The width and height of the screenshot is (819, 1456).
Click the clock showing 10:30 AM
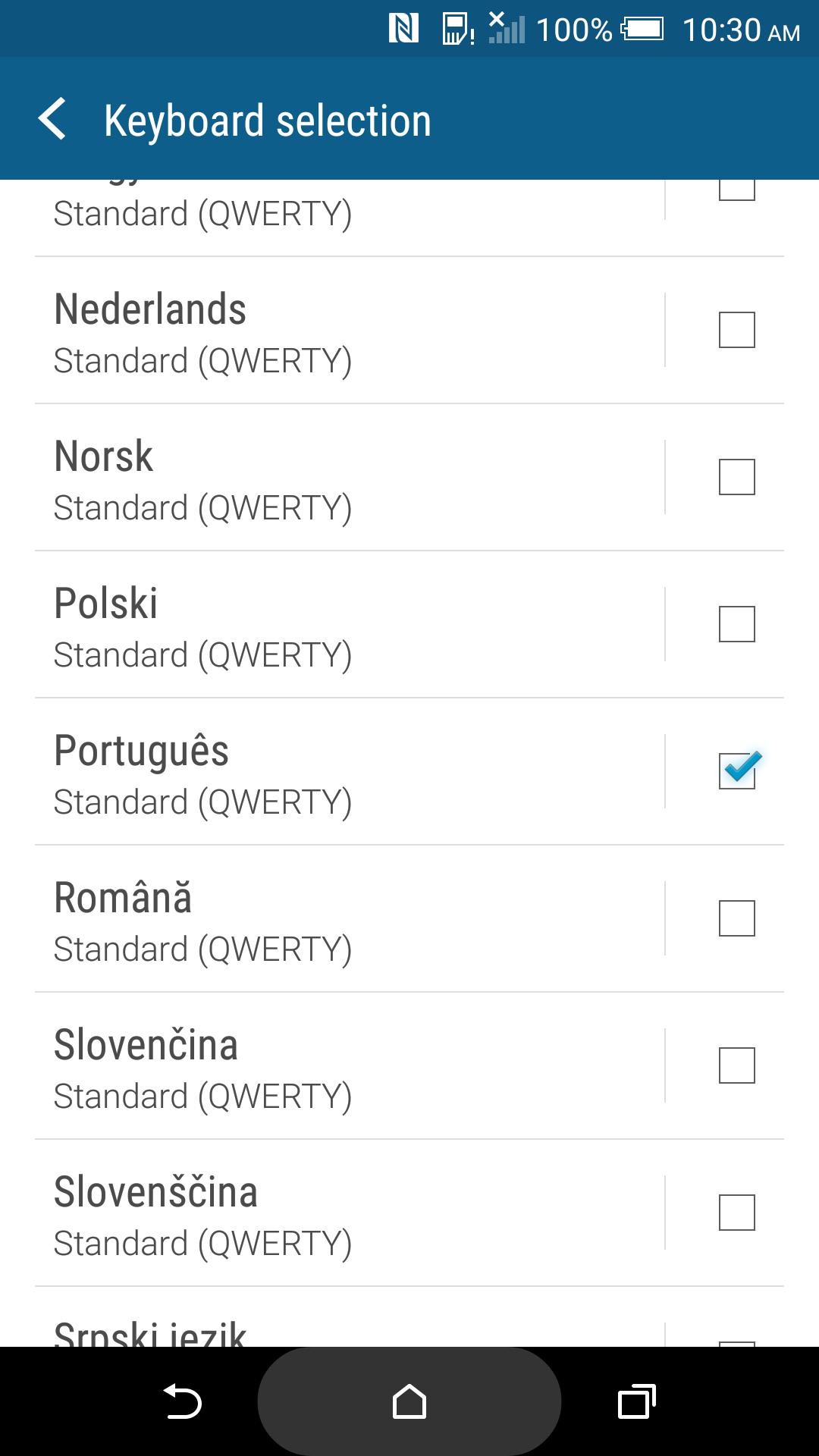[739, 30]
